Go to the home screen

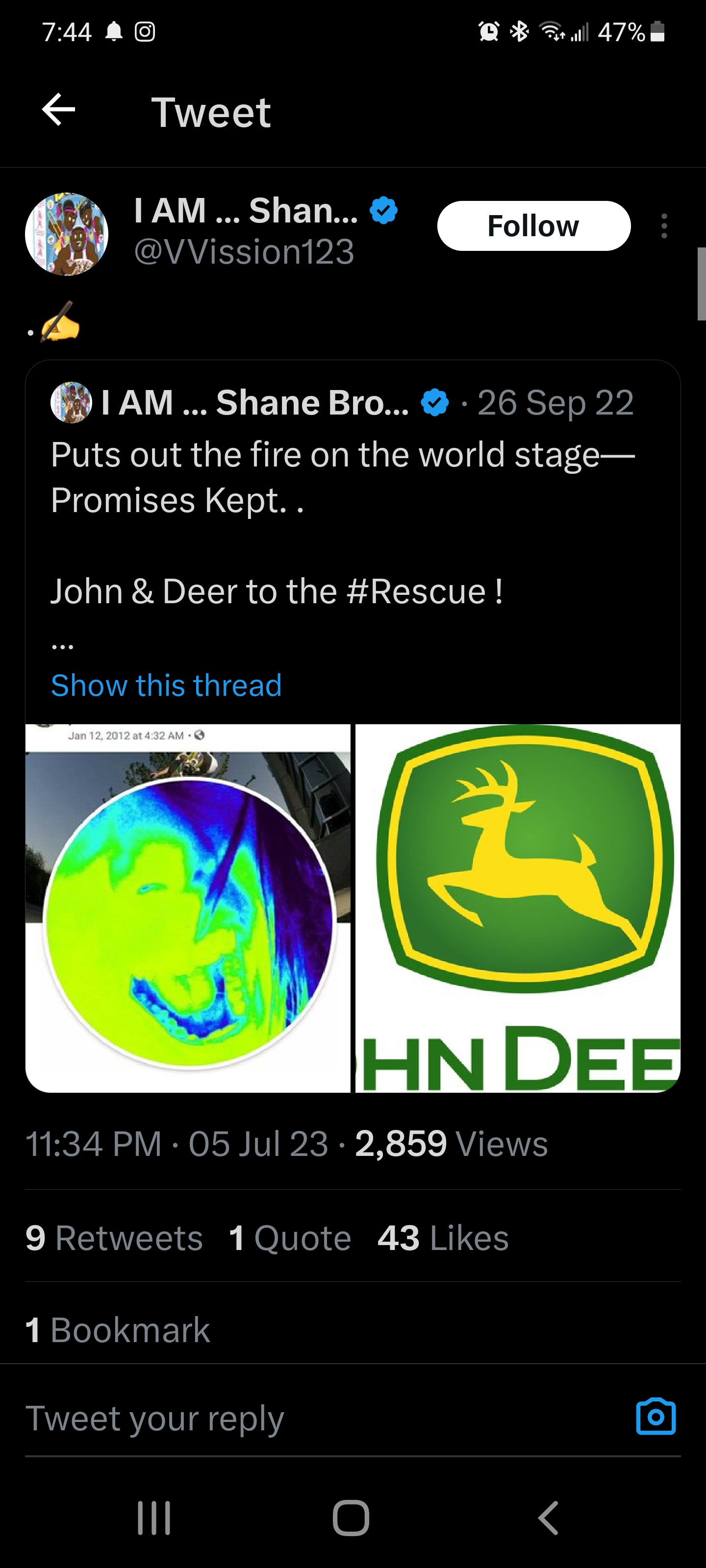(x=351, y=1518)
